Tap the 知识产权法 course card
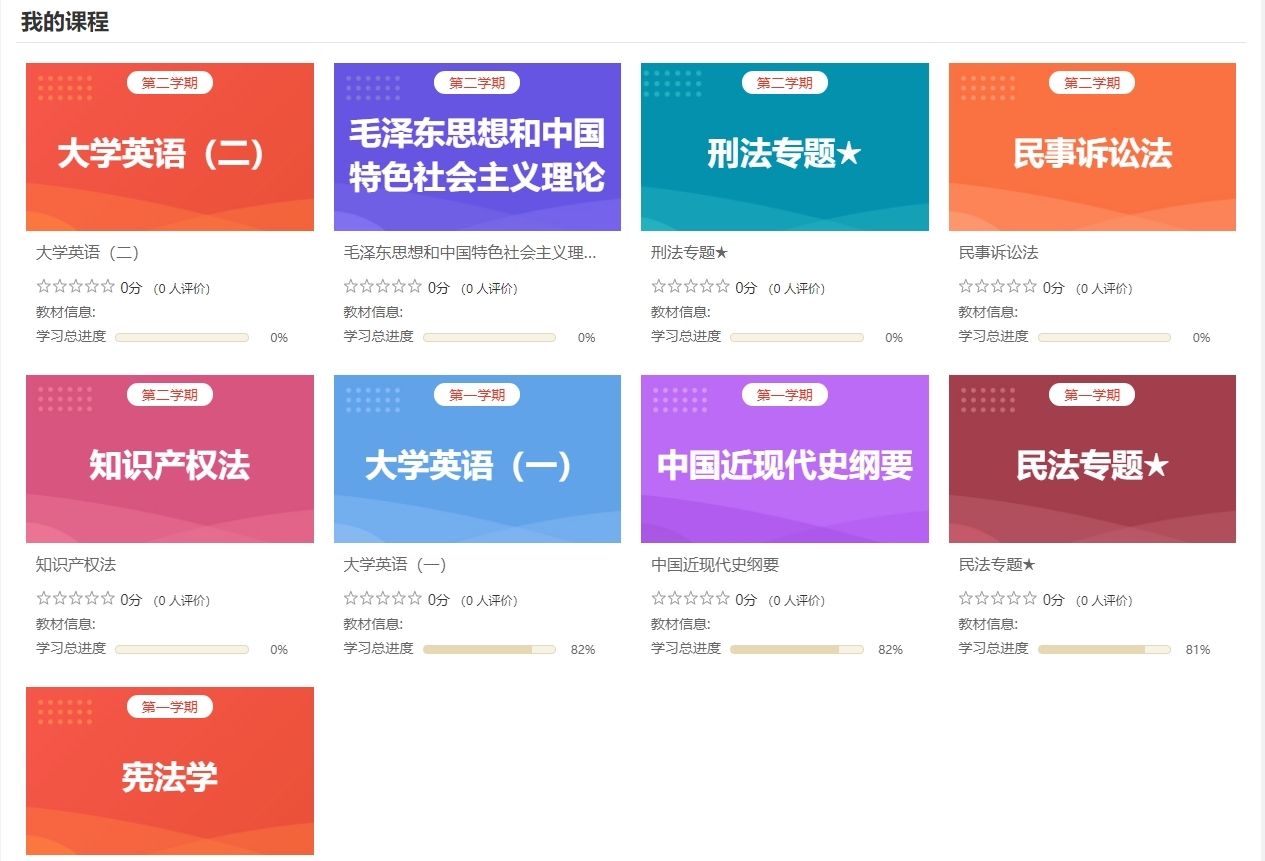The height and width of the screenshot is (861, 1265). (170, 459)
